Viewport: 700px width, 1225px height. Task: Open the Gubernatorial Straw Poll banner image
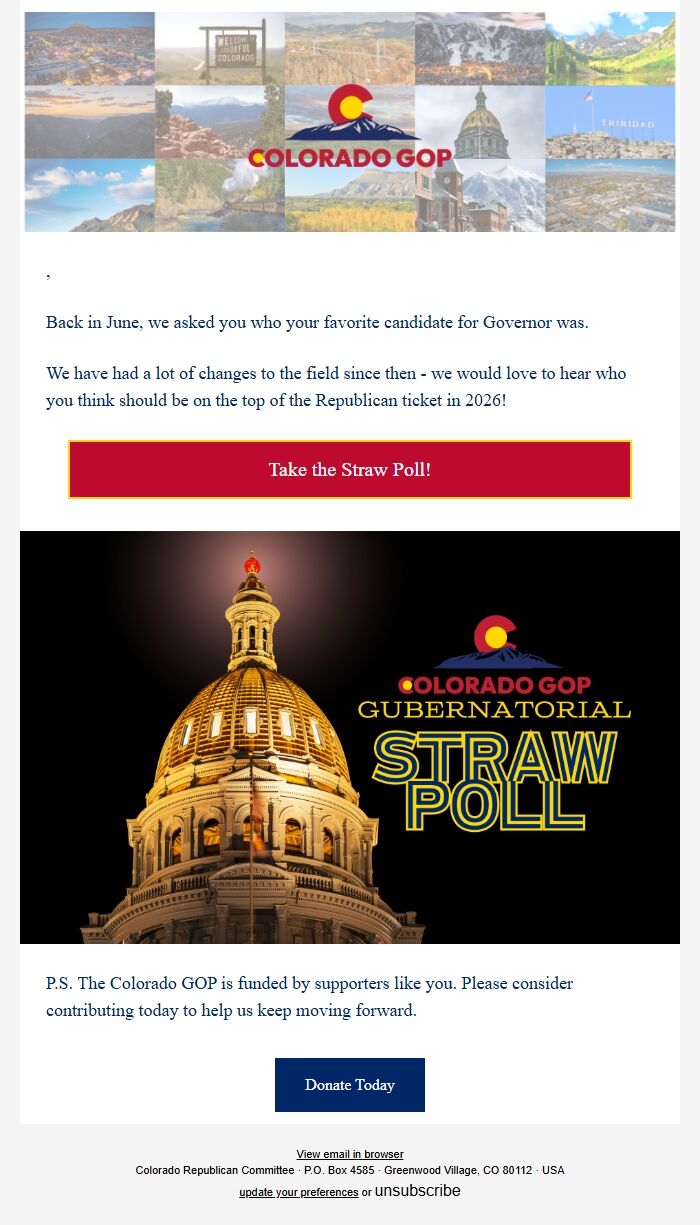pos(349,737)
